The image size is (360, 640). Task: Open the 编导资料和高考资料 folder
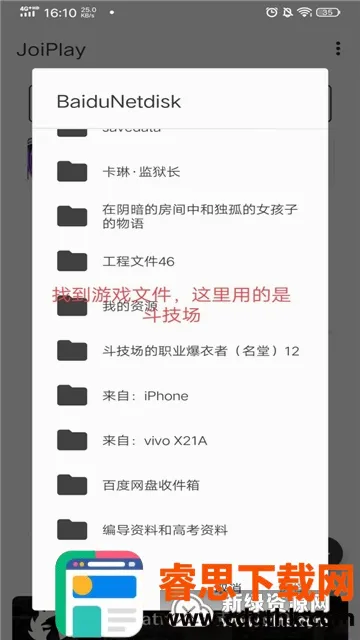click(x=180, y=530)
